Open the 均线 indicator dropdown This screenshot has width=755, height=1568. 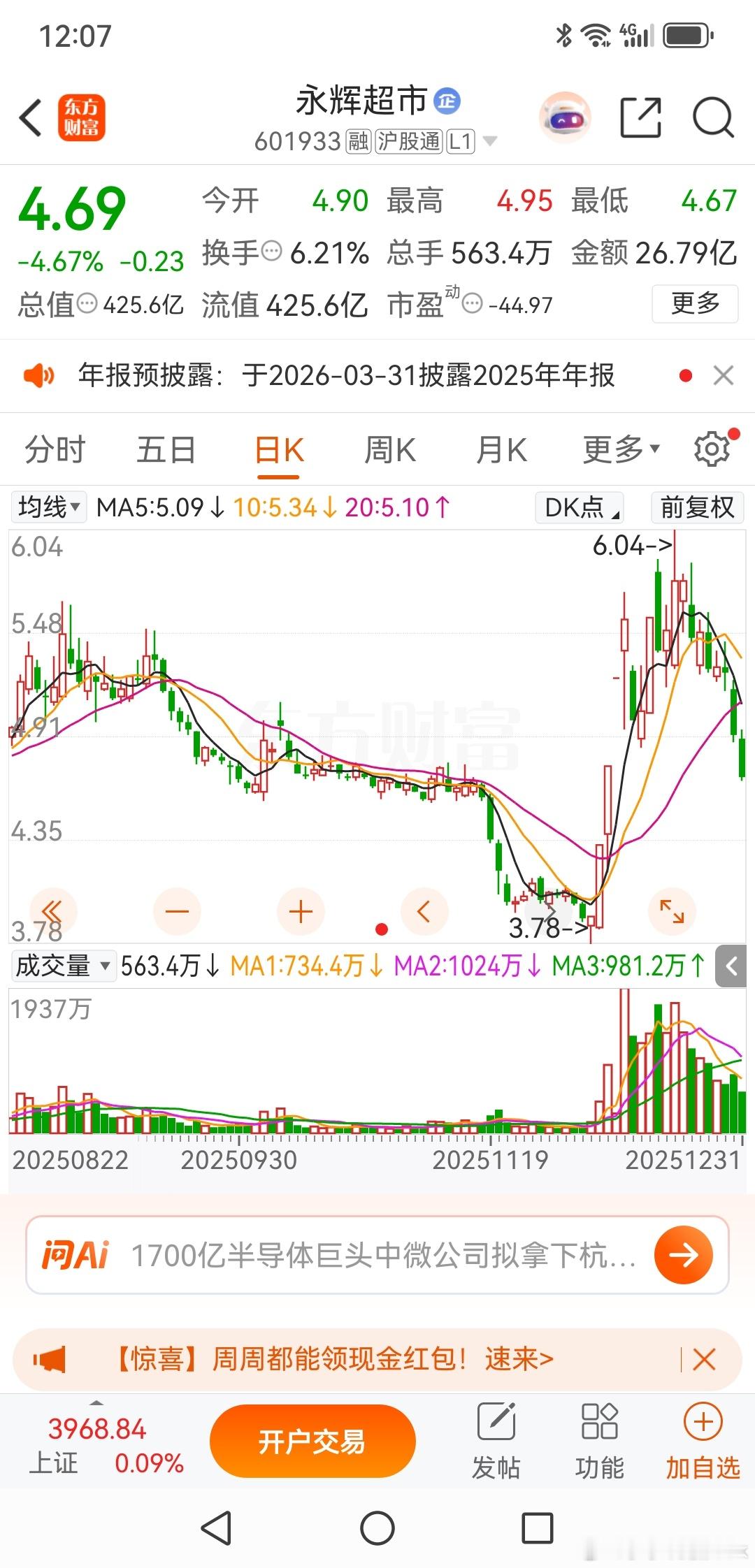[46, 508]
